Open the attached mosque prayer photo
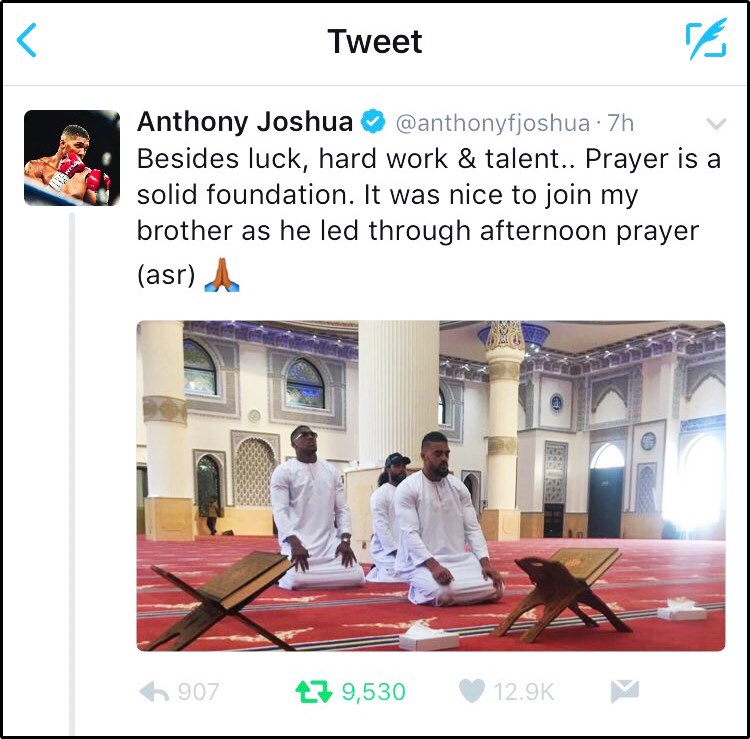Image resolution: width=750 pixels, height=739 pixels. [x=430, y=485]
